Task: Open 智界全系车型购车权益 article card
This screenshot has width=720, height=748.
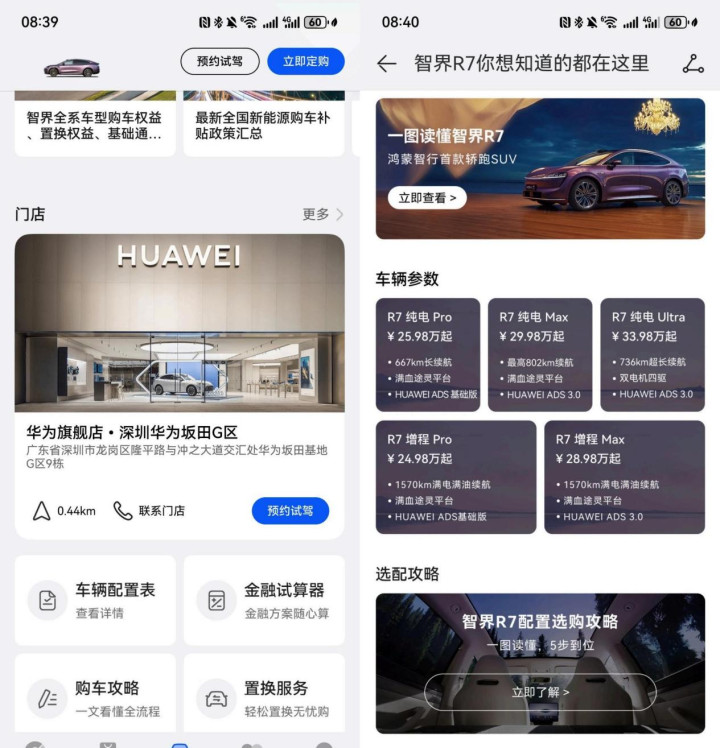Action: click(x=95, y=124)
